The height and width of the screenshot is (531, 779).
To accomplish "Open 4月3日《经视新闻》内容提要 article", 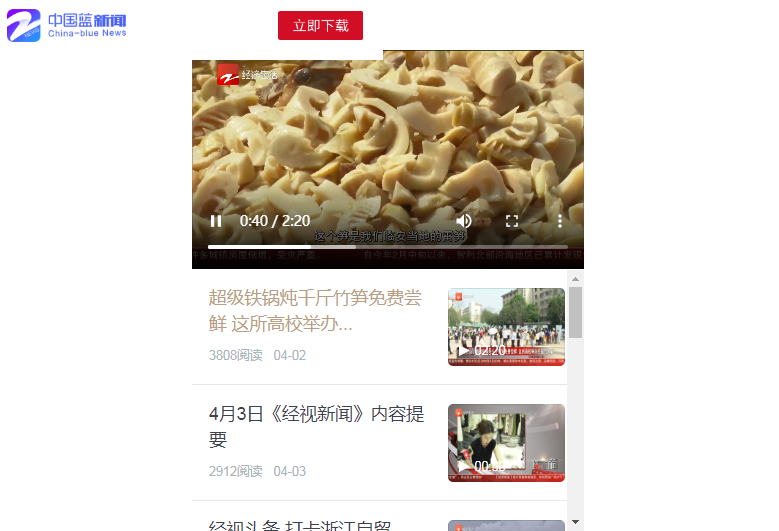I will point(316,426).
